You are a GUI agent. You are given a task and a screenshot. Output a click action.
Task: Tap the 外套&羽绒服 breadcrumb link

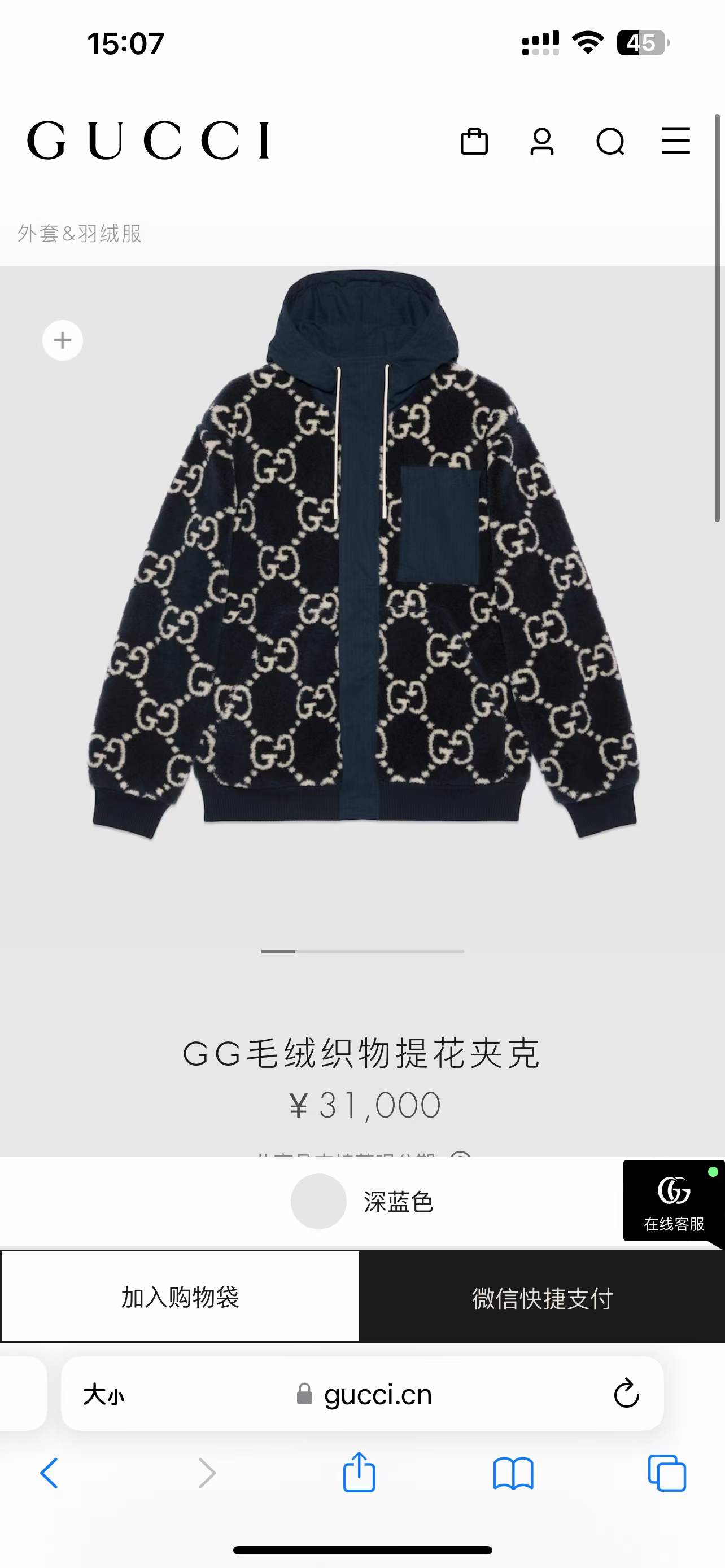80,233
